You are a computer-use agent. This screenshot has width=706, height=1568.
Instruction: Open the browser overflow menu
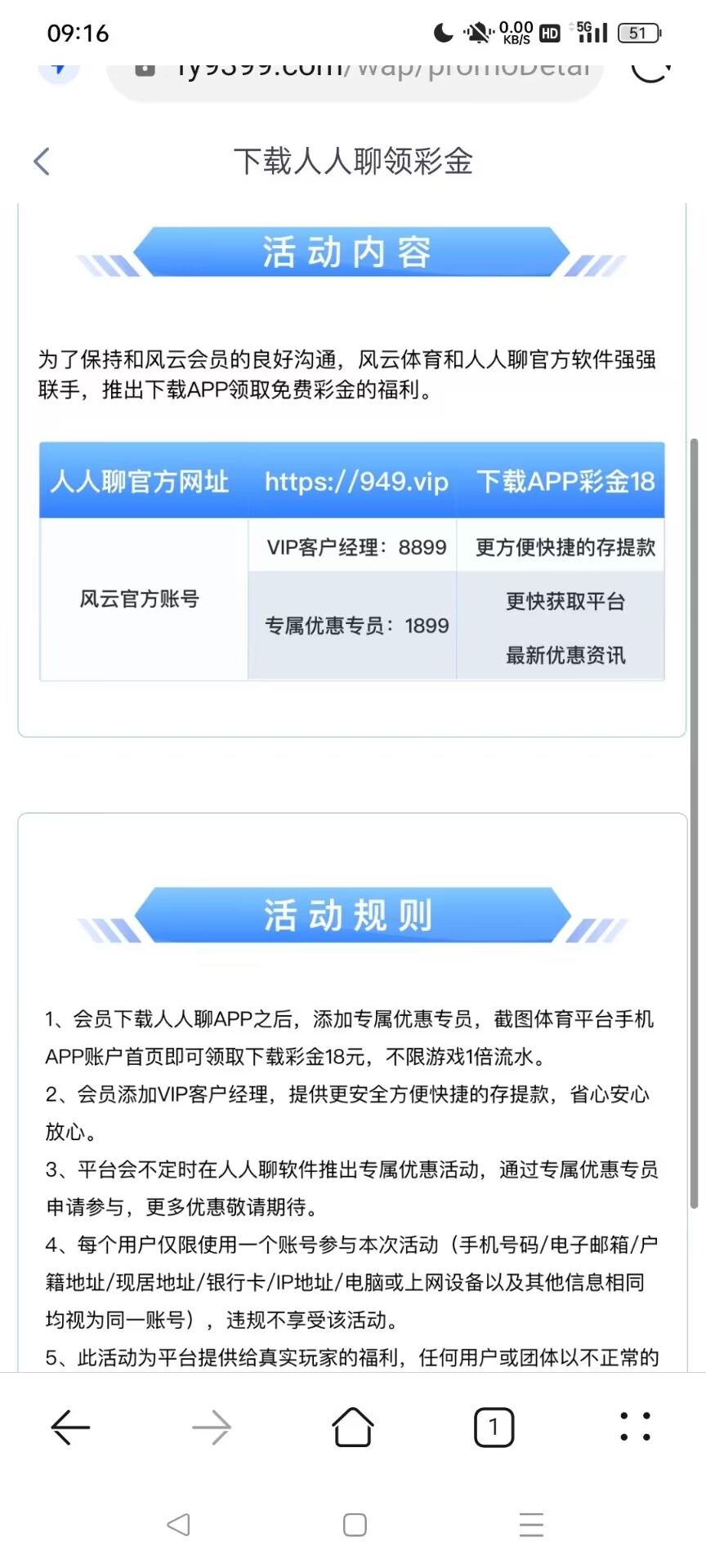point(635,1427)
